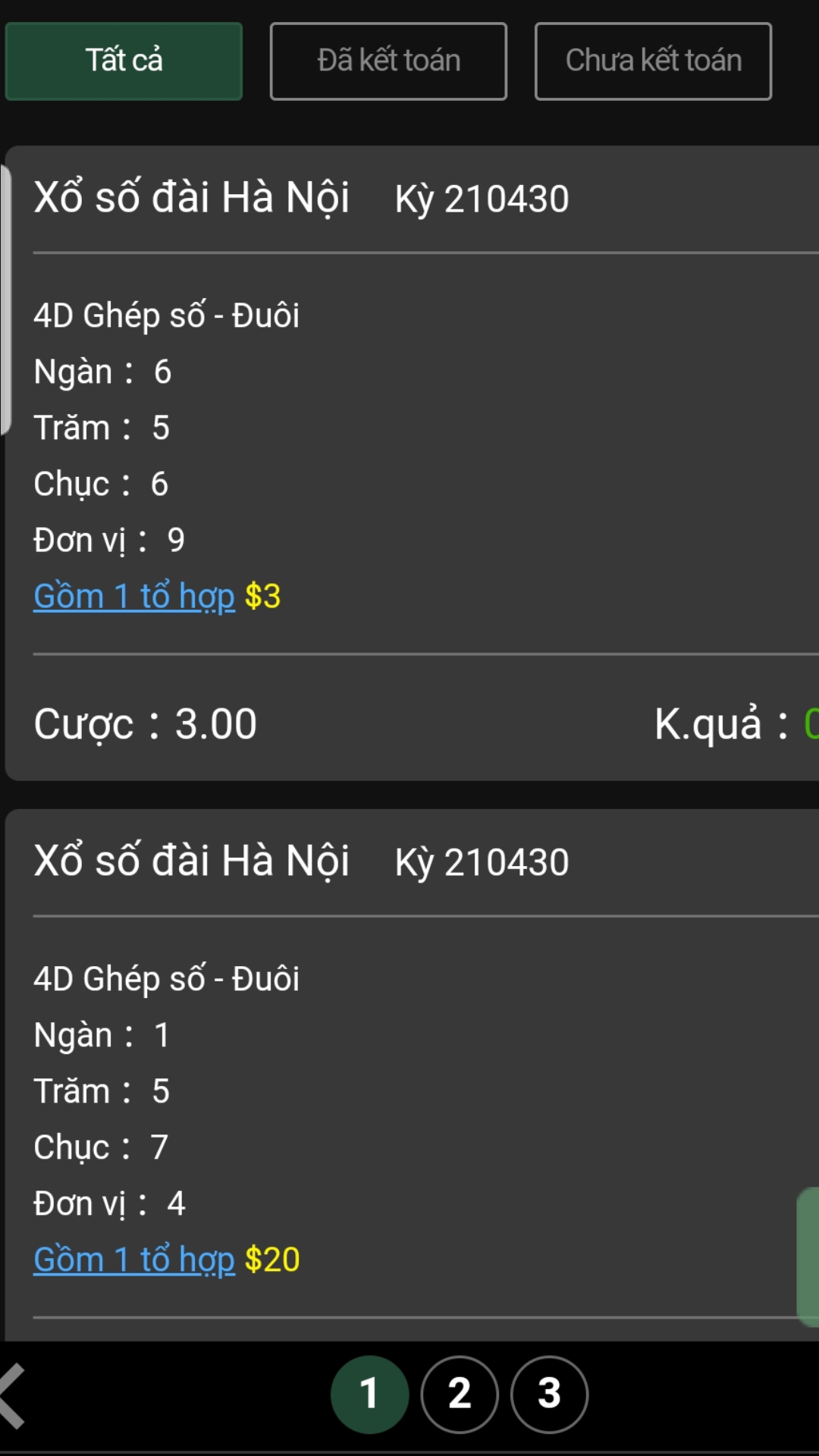Select page 1 in pagination
This screenshot has width=819, height=1456.
[369, 1394]
